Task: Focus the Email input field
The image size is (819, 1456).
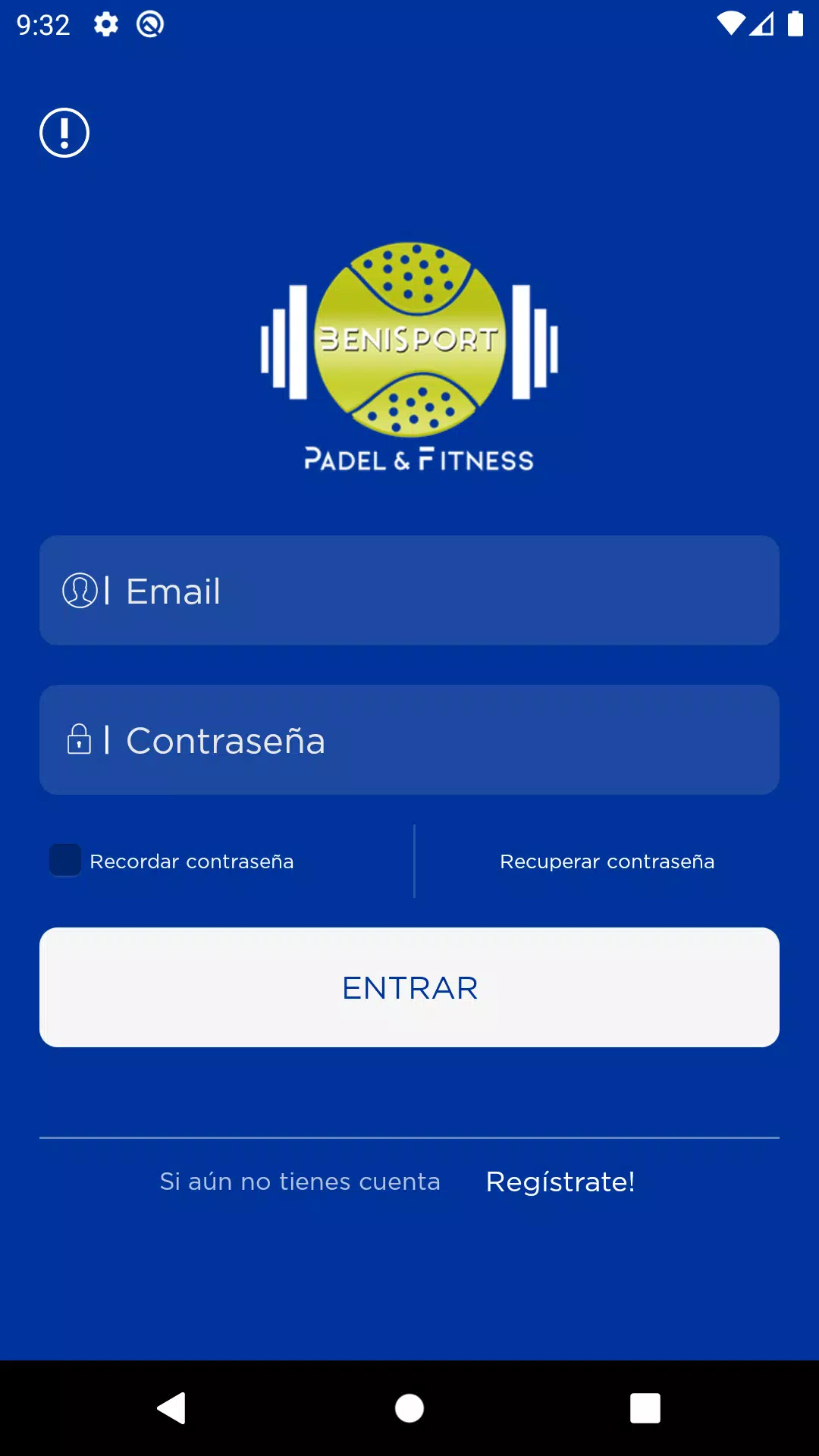Action: coord(409,591)
